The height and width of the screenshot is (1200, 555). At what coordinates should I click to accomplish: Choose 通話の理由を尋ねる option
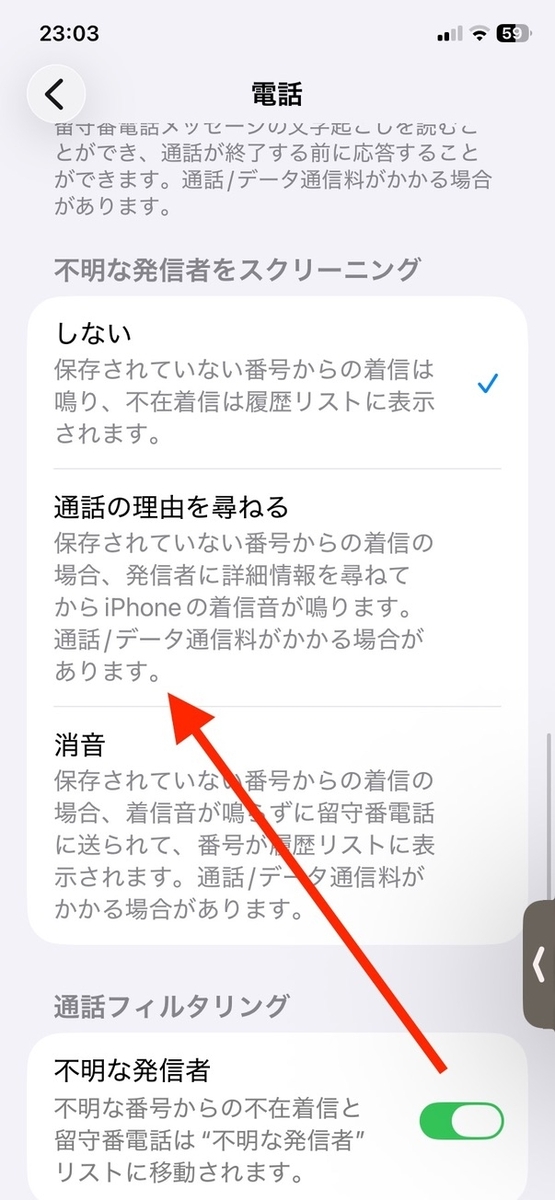[277, 588]
